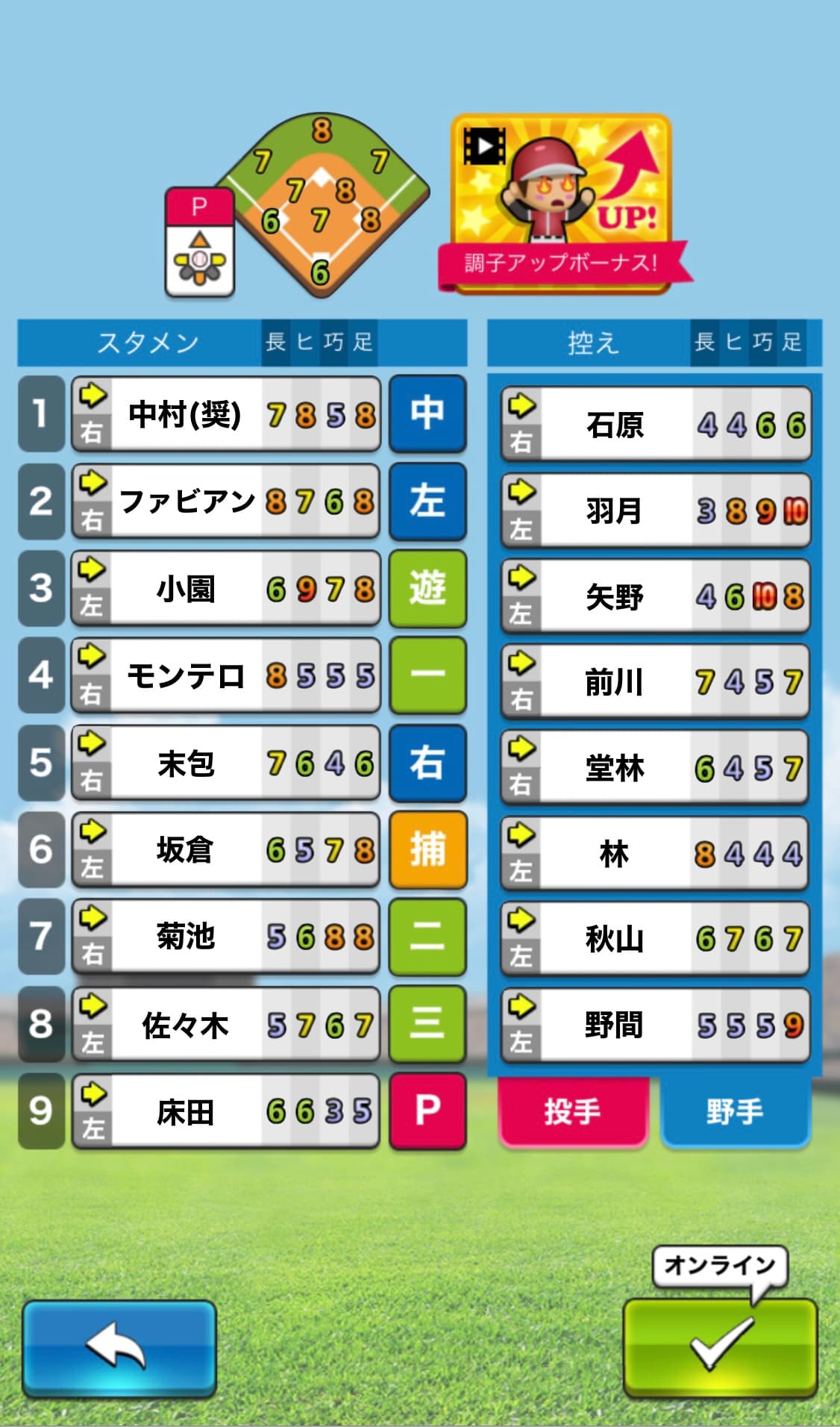Switch to the 投手 tab
Image resolution: width=840 pixels, height=1427 pixels.
[572, 1112]
